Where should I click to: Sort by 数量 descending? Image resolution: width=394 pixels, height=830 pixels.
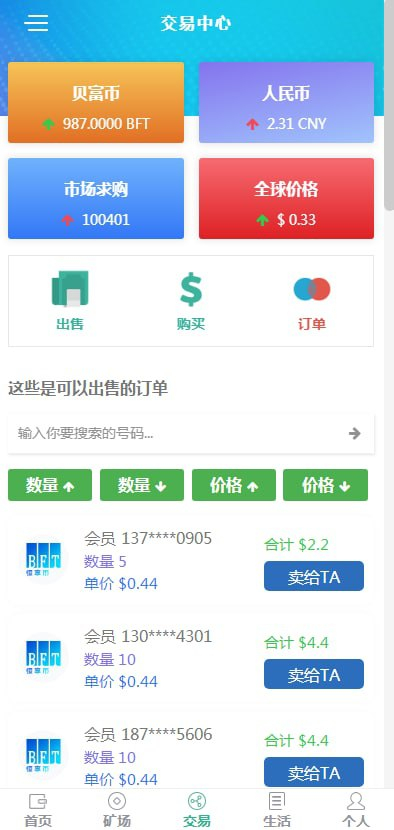point(142,485)
